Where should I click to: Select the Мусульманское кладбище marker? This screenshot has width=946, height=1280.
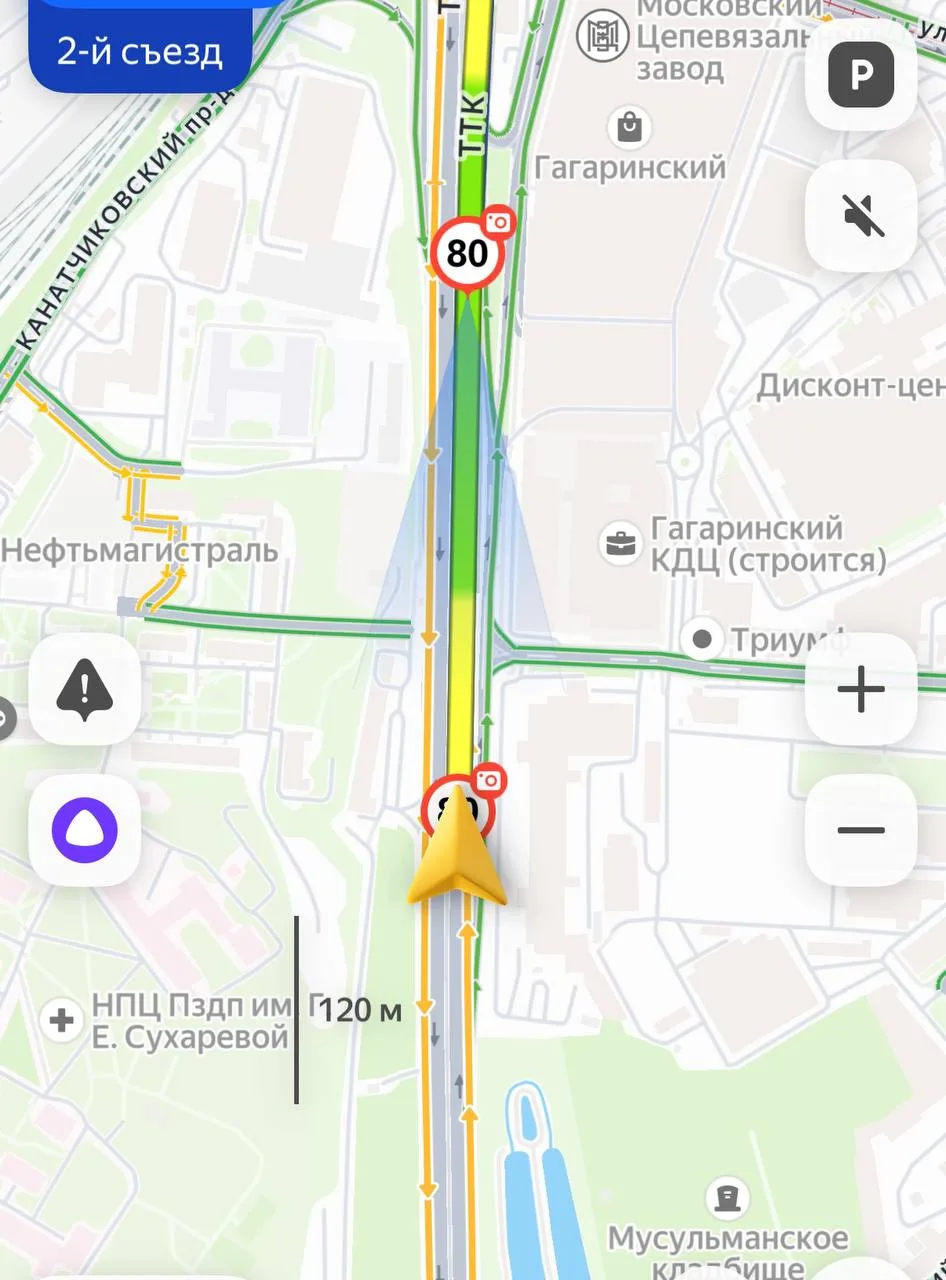coord(728,1196)
